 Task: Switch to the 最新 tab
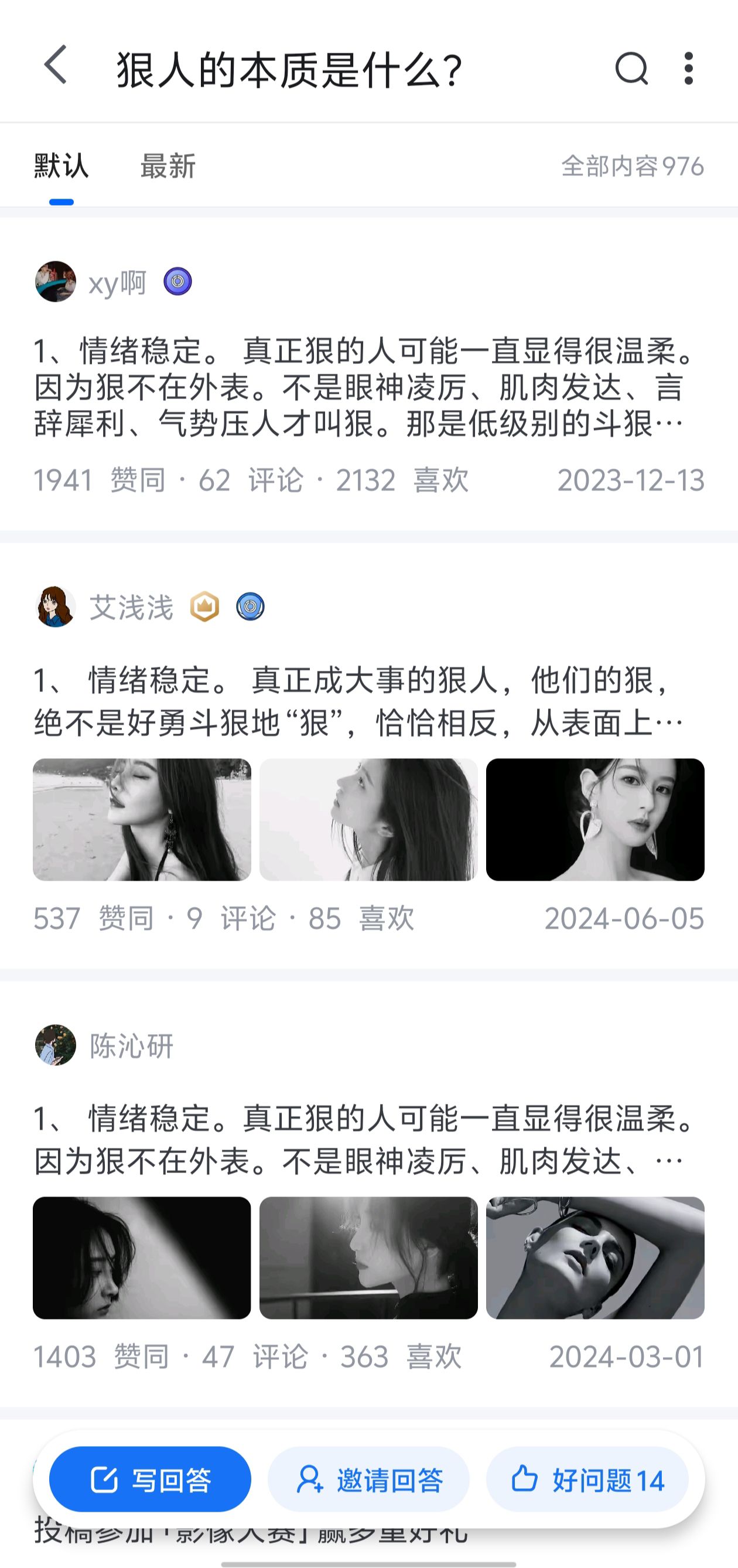click(x=168, y=166)
